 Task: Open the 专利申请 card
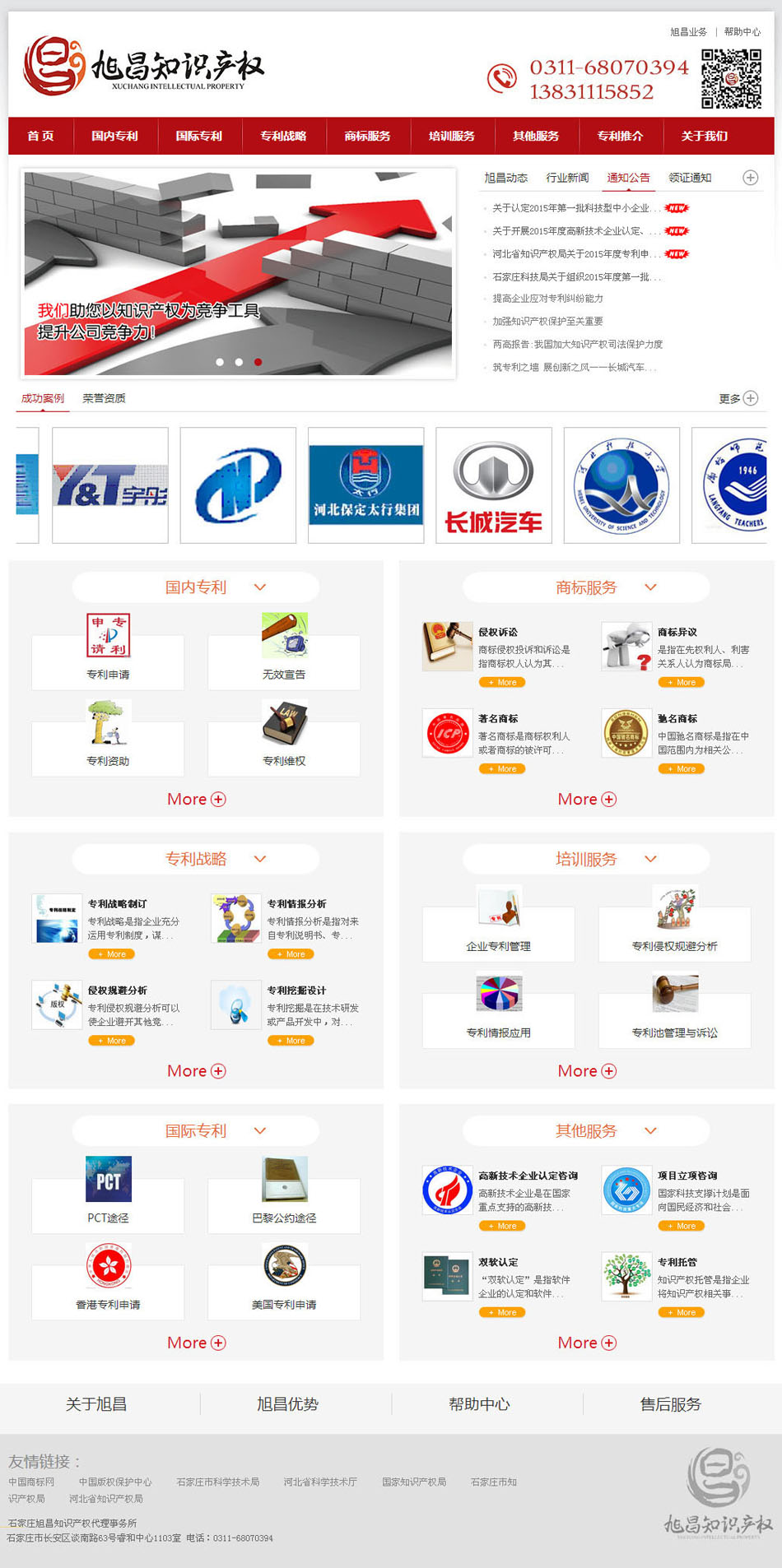click(108, 662)
